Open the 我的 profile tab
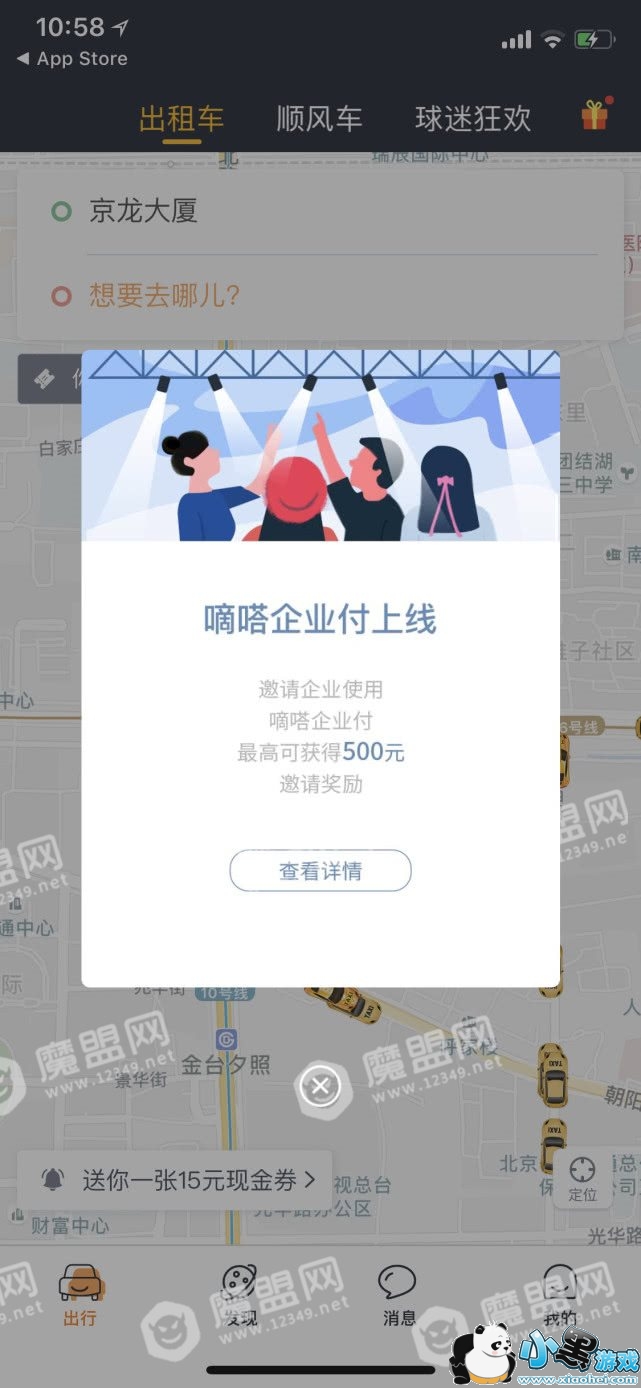Viewport: 641px width, 1388px height. click(x=560, y=1296)
